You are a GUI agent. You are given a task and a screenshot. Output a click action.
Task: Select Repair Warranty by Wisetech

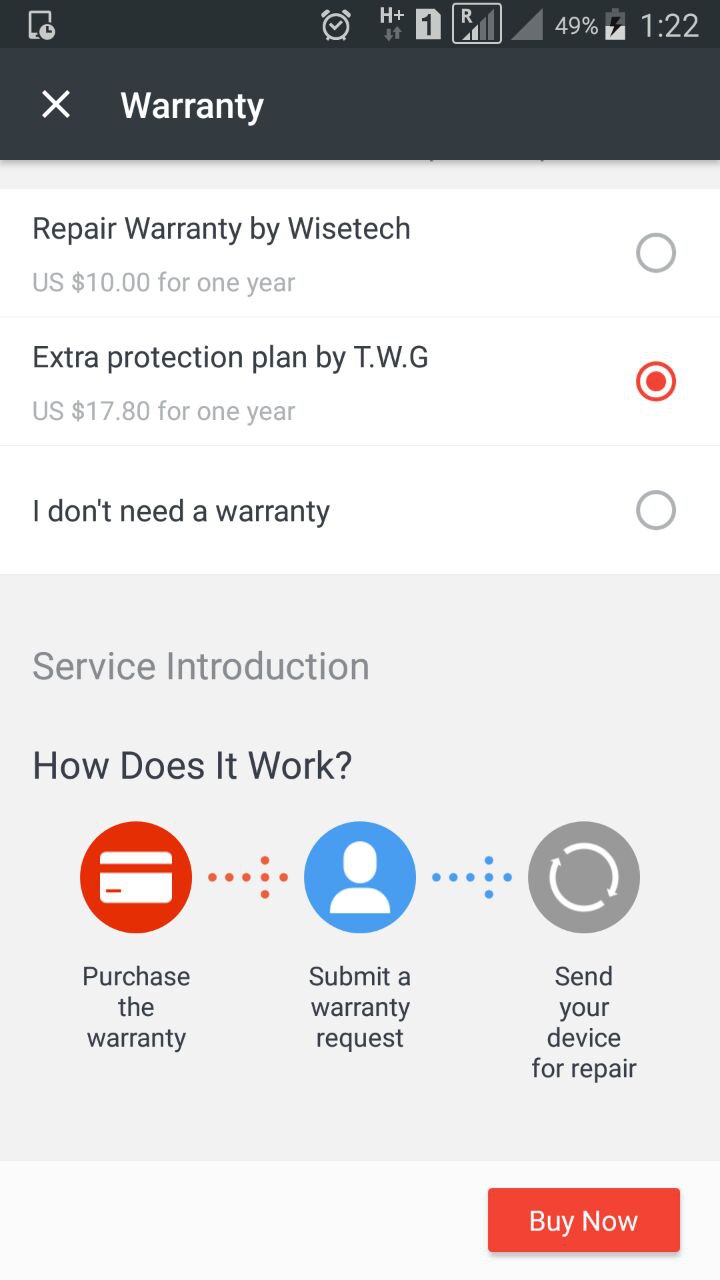point(655,254)
